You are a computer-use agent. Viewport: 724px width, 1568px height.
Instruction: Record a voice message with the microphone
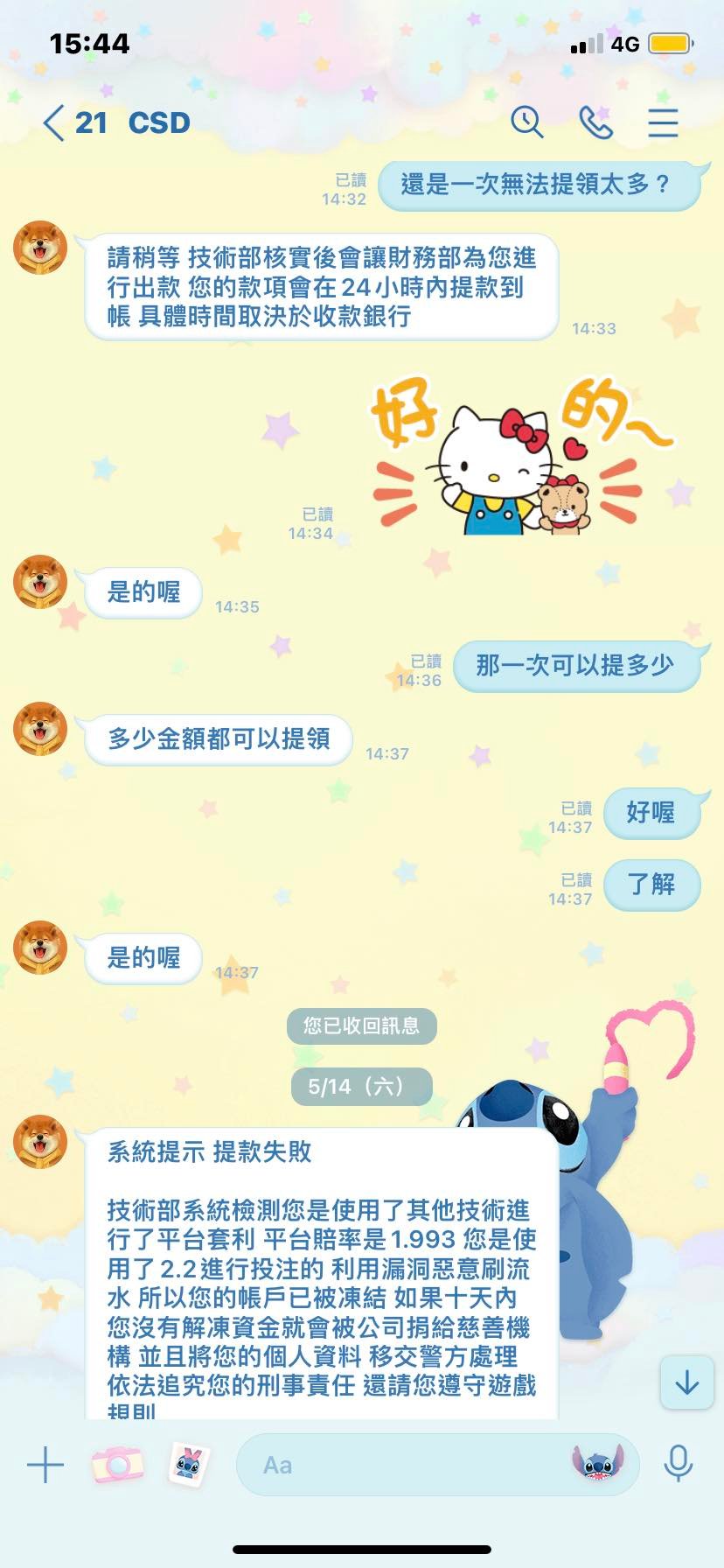coord(679,1464)
